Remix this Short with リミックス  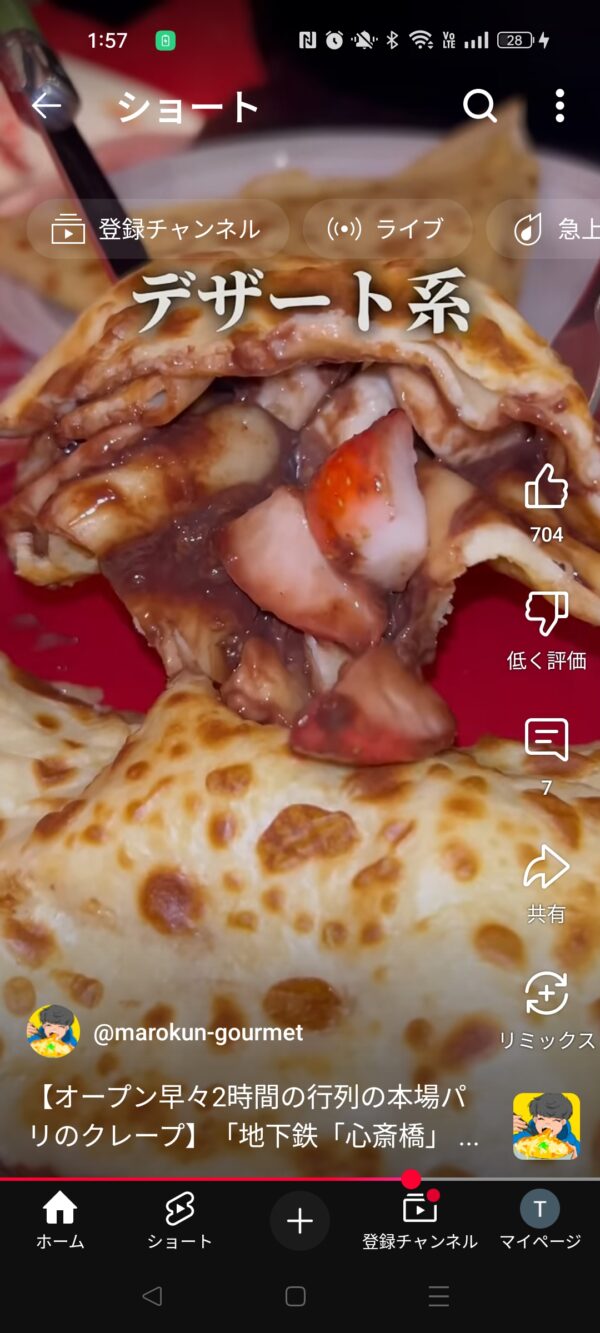pos(546,994)
